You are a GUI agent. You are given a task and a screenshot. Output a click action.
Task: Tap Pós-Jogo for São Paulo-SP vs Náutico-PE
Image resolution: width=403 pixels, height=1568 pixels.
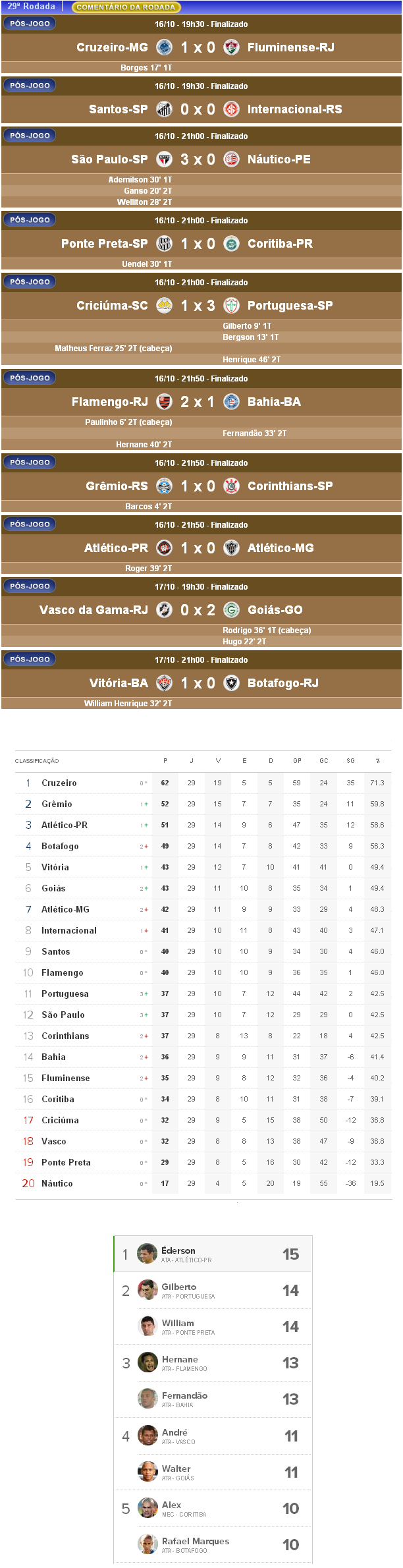pos(30,136)
